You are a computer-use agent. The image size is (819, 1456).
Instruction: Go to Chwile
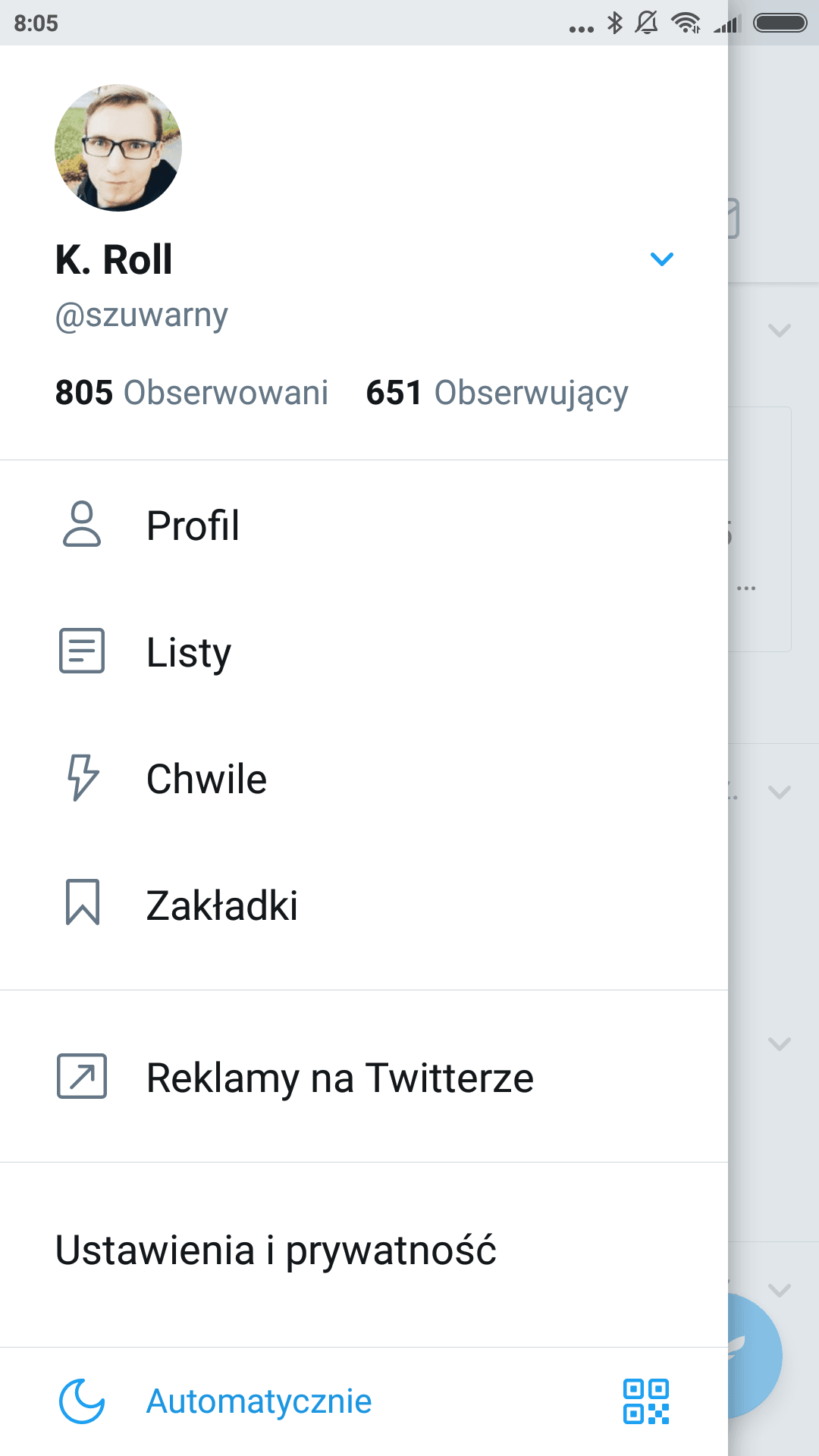364,778
